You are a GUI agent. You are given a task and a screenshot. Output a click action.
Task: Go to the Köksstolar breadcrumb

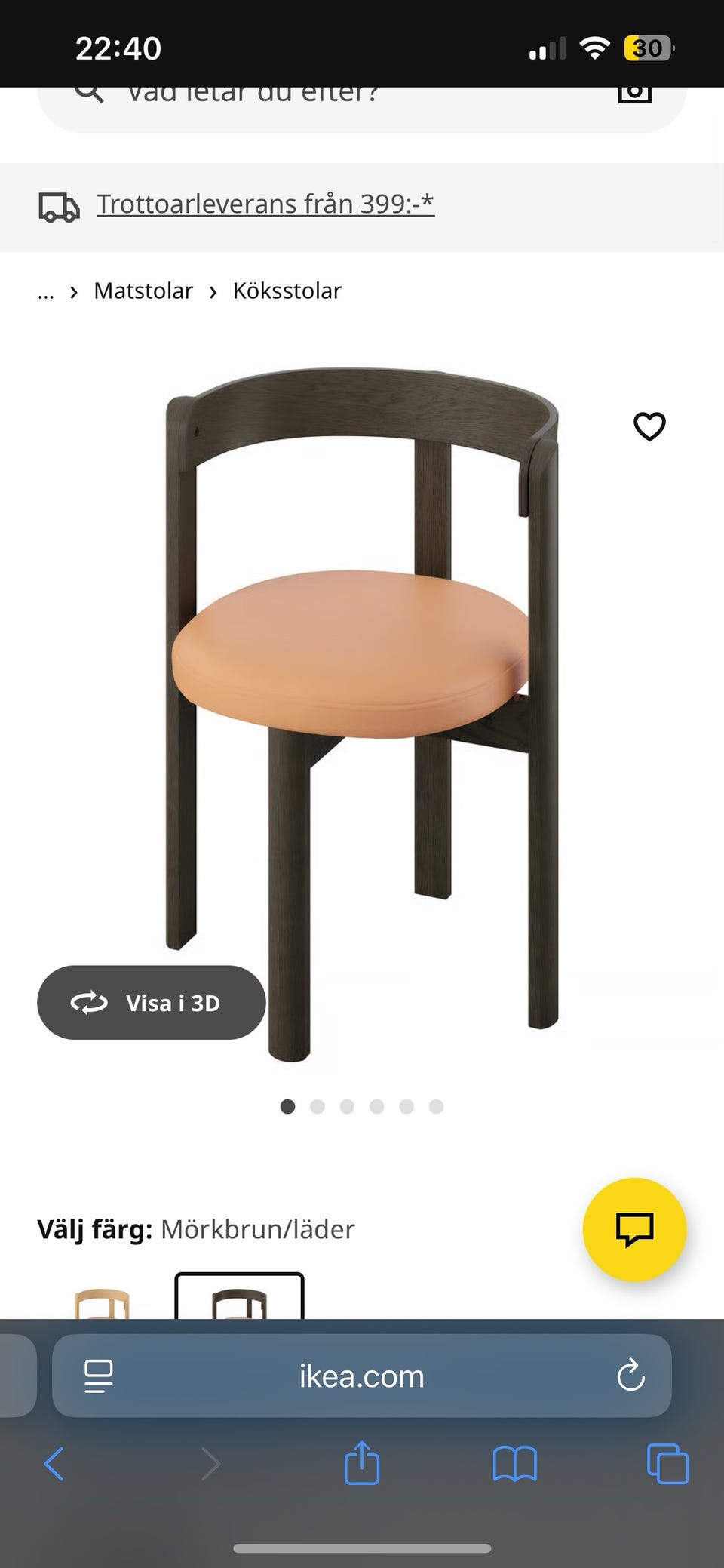287,291
